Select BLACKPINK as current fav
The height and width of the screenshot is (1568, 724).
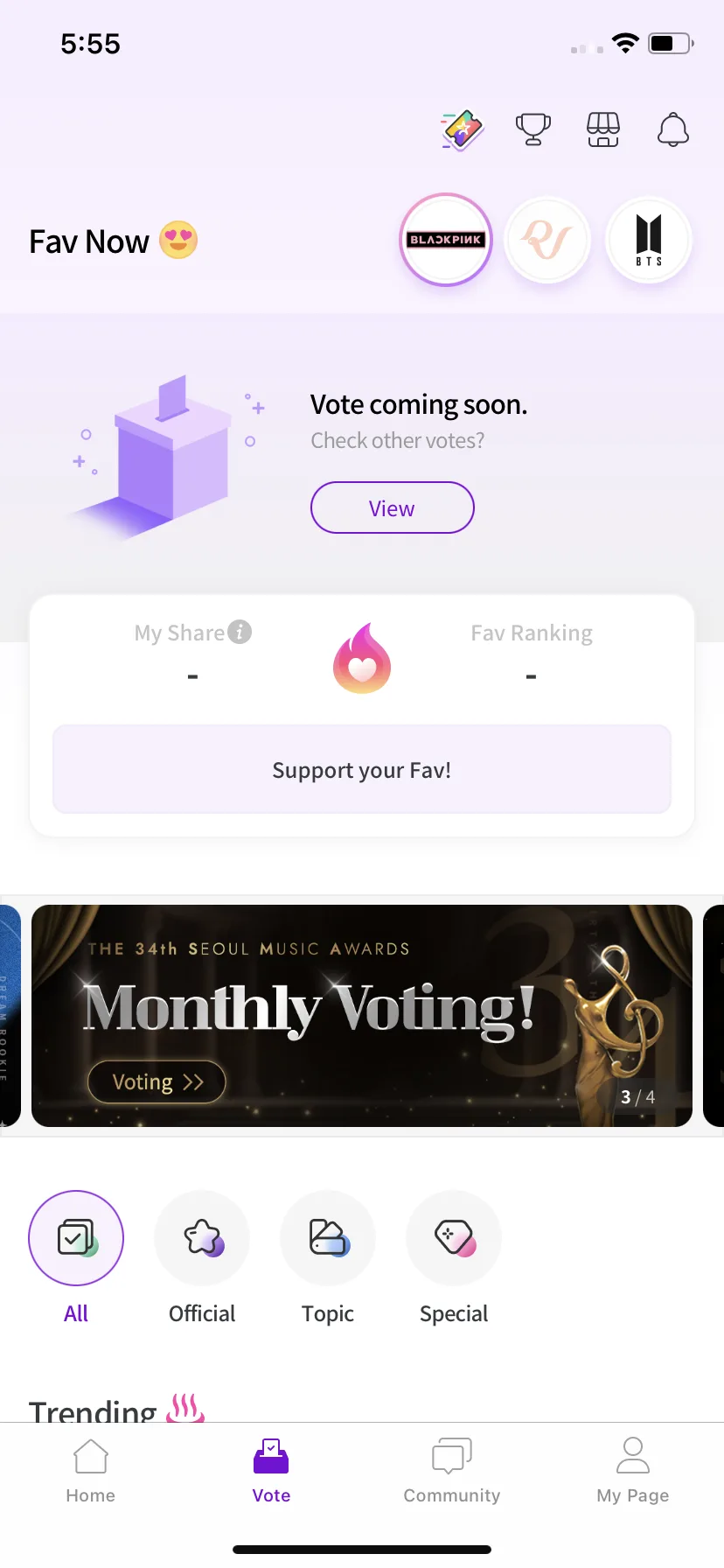[446, 240]
